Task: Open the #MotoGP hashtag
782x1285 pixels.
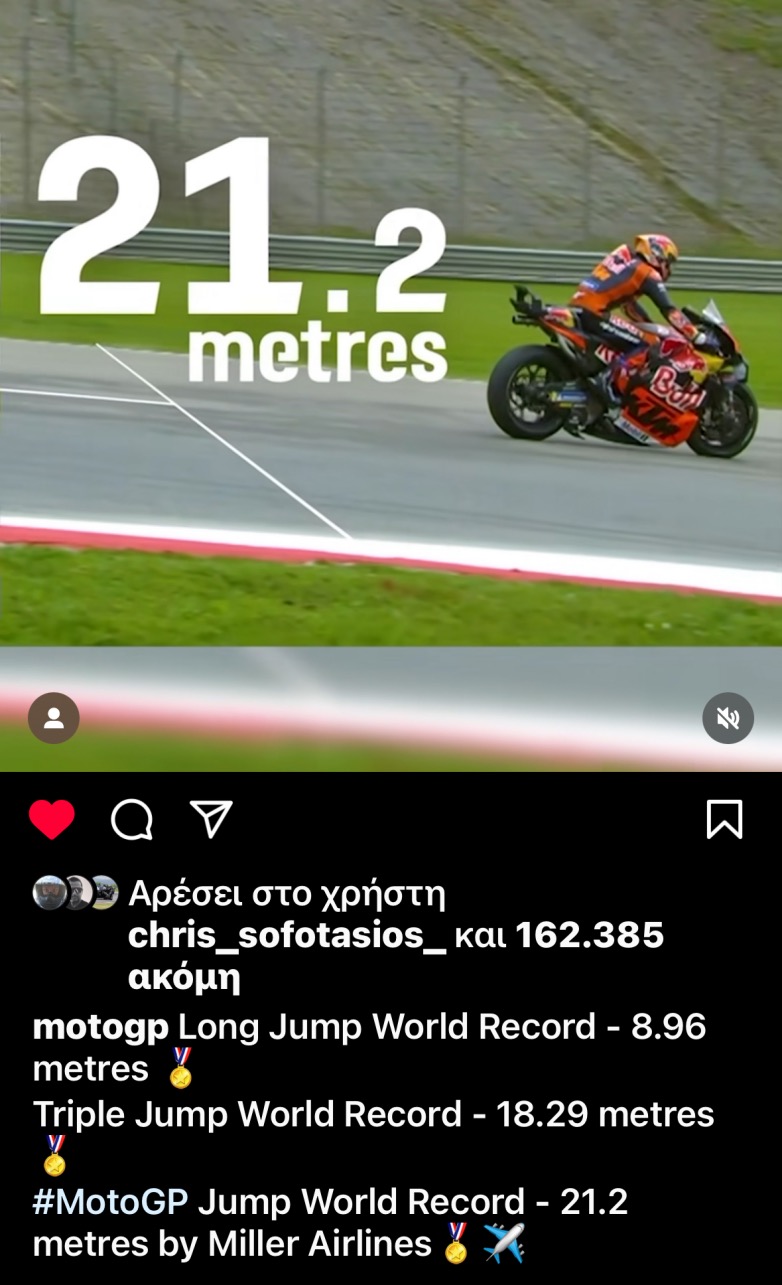Action: 110,1201
